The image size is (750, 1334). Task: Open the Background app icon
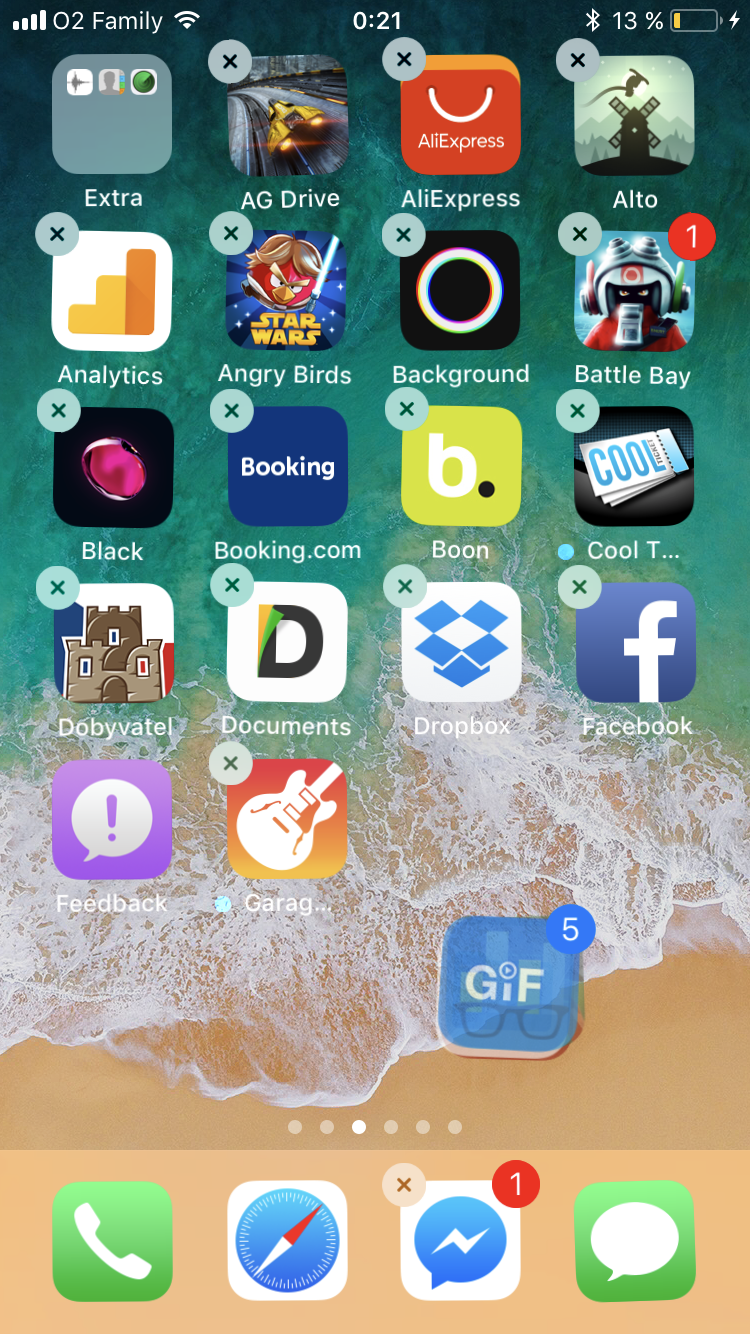pyautogui.click(x=460, y=290)
